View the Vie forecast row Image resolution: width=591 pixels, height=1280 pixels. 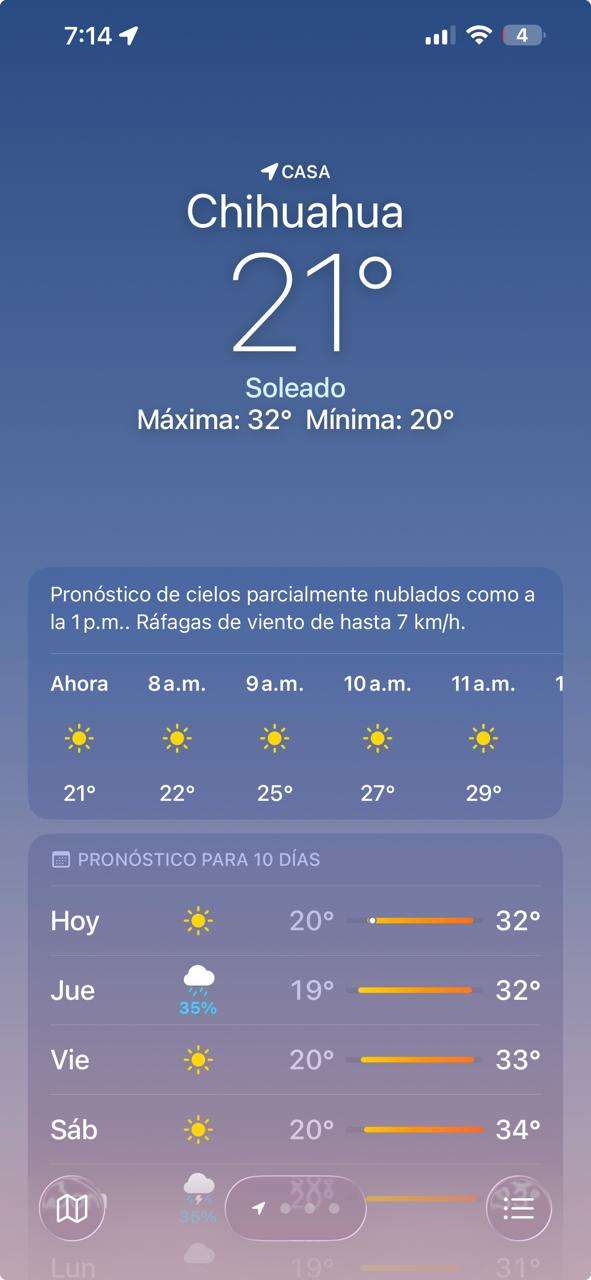[295, 1059]
